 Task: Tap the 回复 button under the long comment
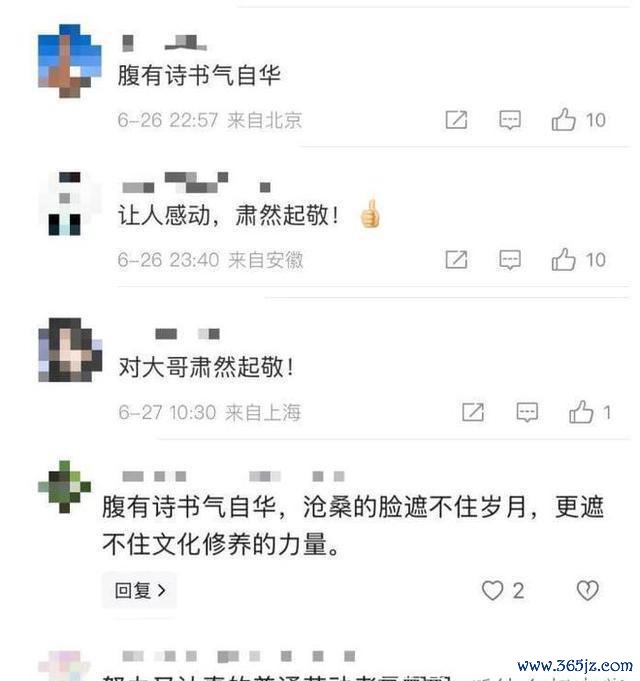coord(139,590)
